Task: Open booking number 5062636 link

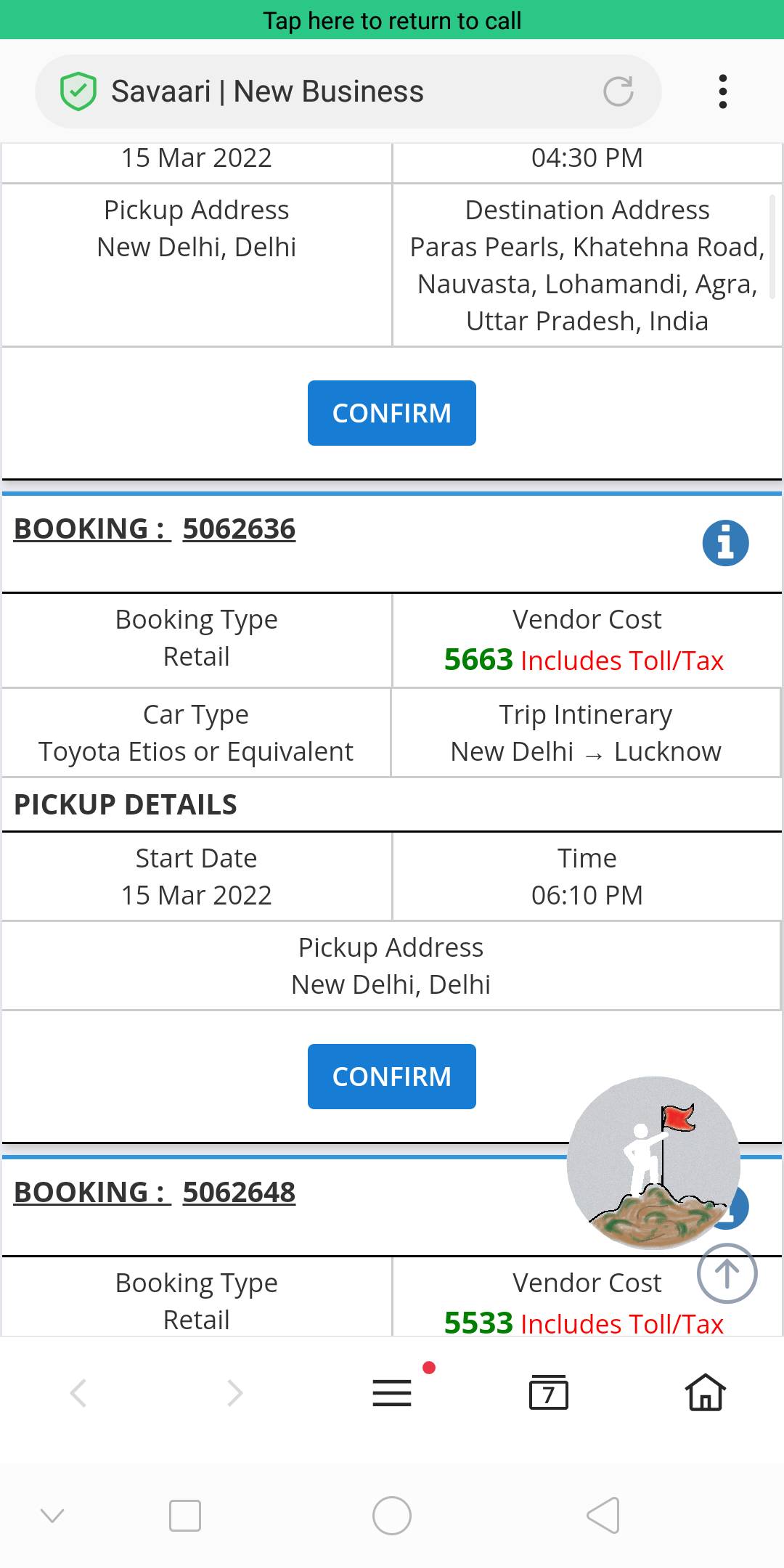Action: tap(239, 529)
